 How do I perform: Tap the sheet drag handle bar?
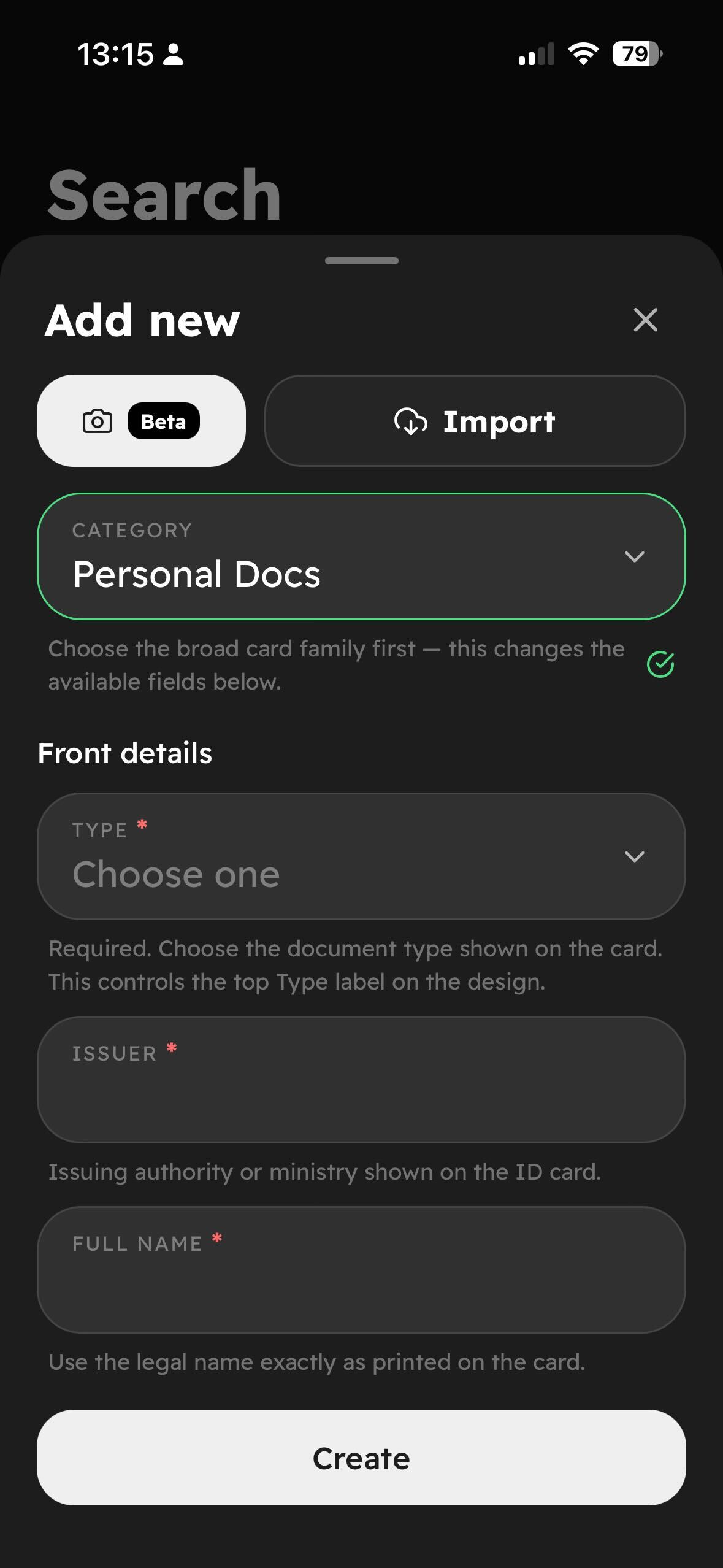tap(361, 260)
